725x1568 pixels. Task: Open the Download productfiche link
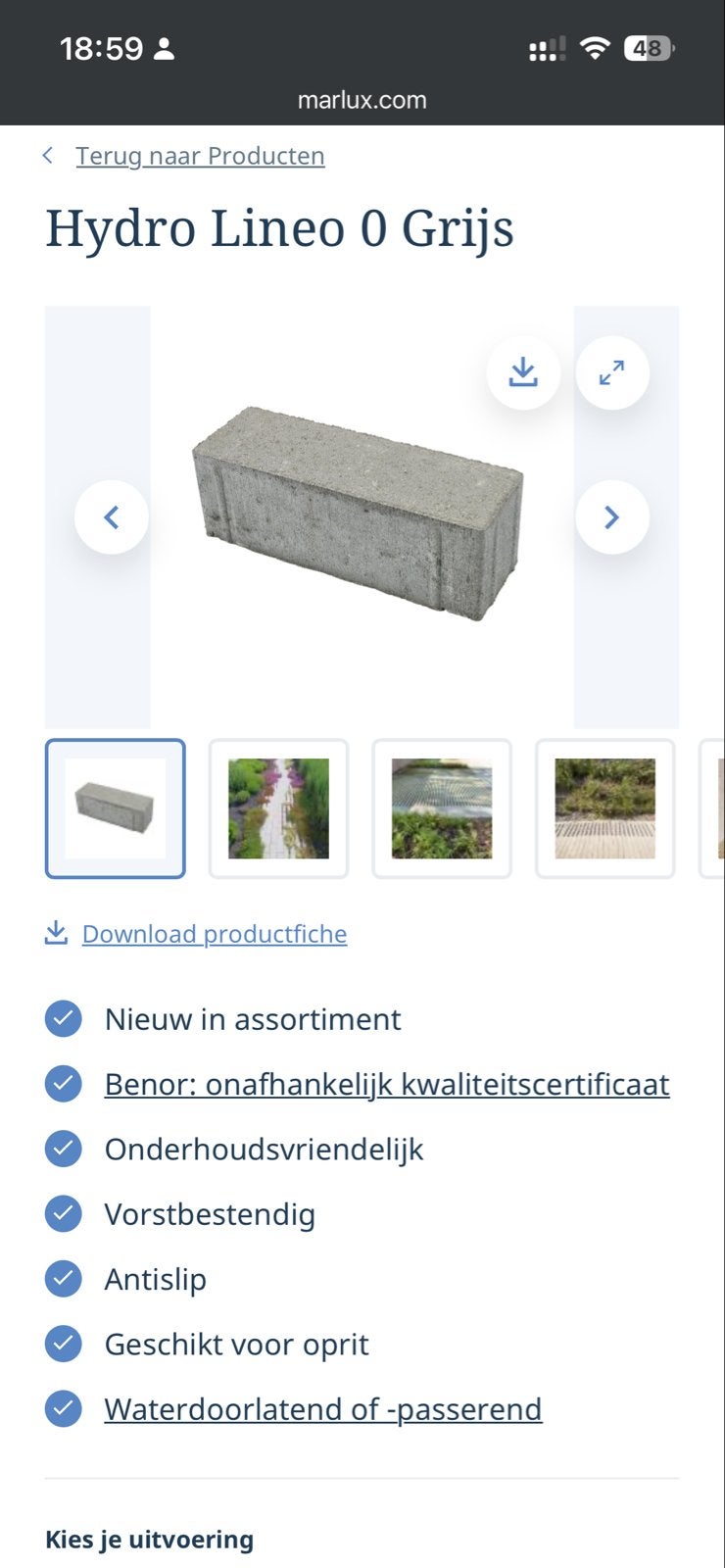tap(215, 934)
